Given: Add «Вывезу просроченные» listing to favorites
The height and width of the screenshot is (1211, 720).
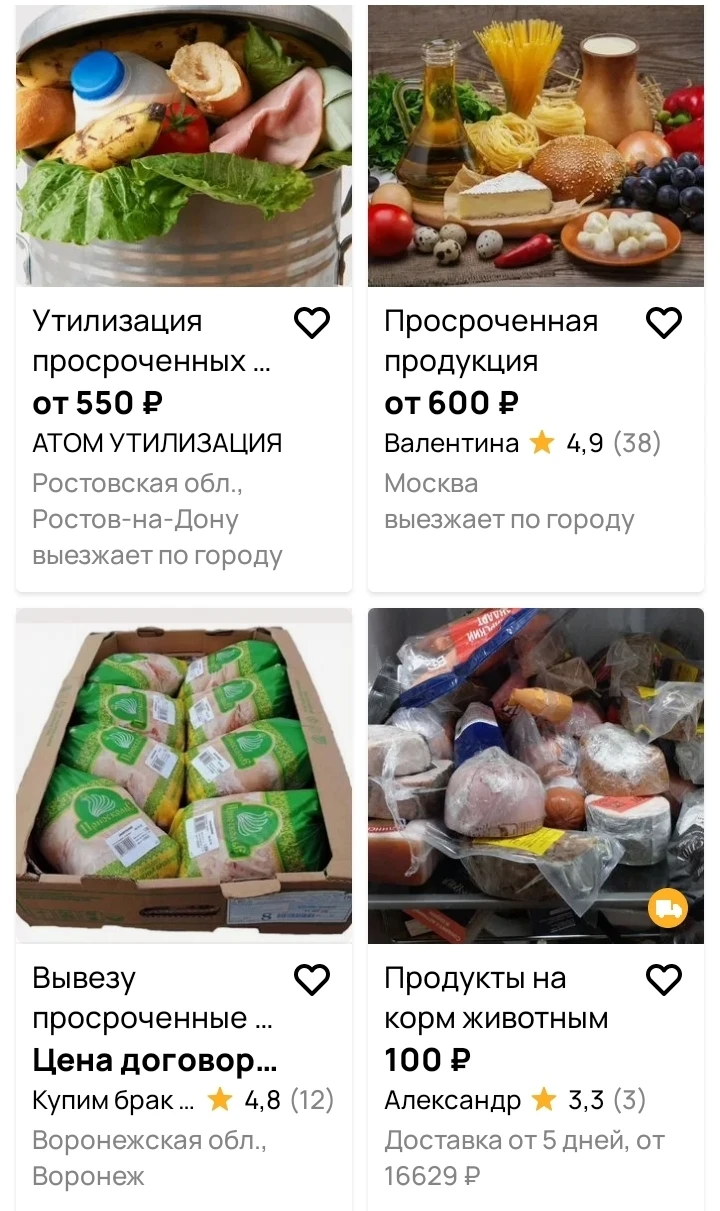Looking at the screenshot, I should tap(312, 980).
